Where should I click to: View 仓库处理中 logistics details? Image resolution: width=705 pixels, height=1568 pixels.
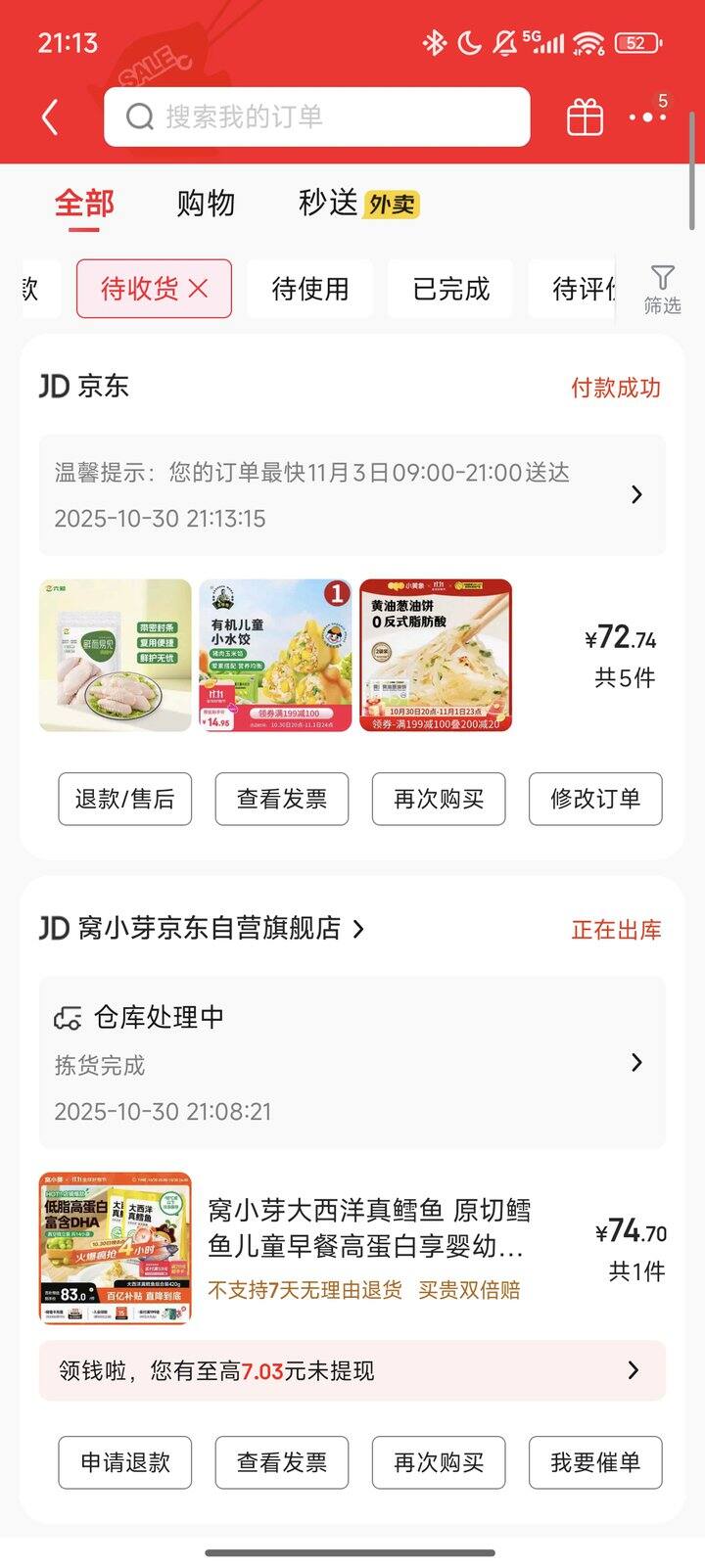click(x=352, y=1063)
